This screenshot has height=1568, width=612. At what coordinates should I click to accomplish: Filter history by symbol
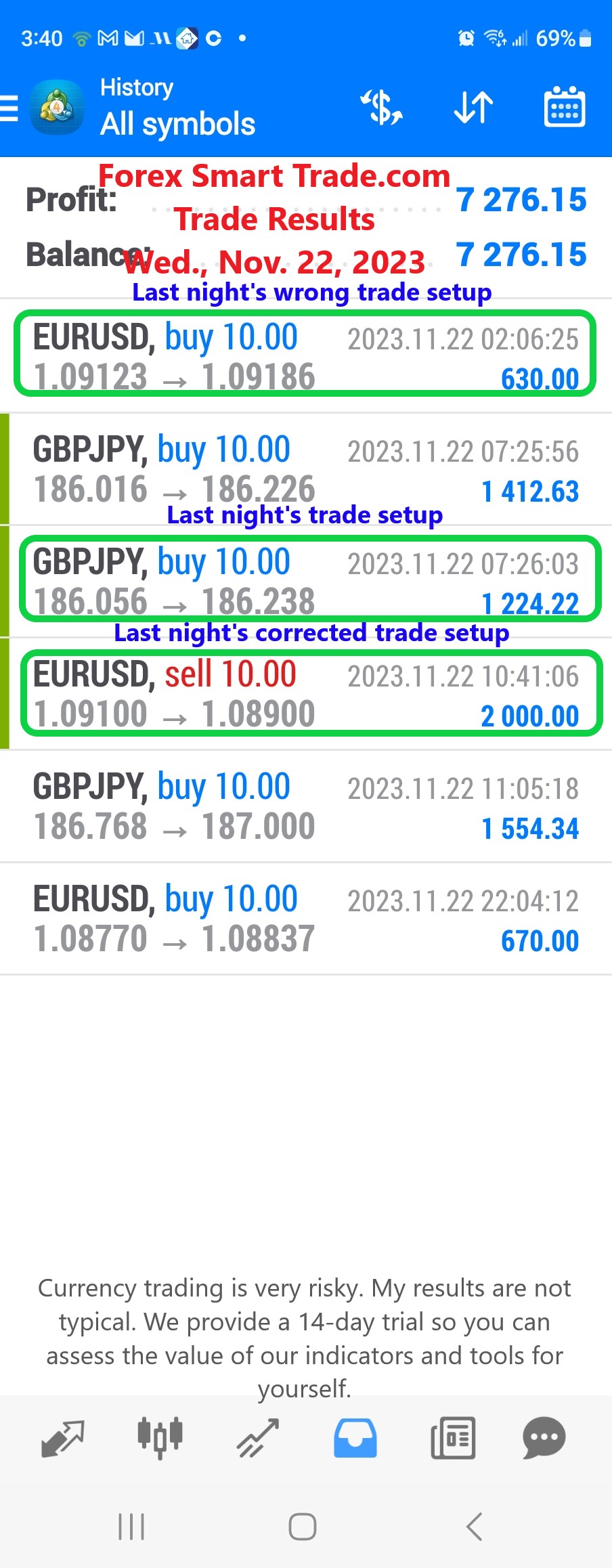382,108
